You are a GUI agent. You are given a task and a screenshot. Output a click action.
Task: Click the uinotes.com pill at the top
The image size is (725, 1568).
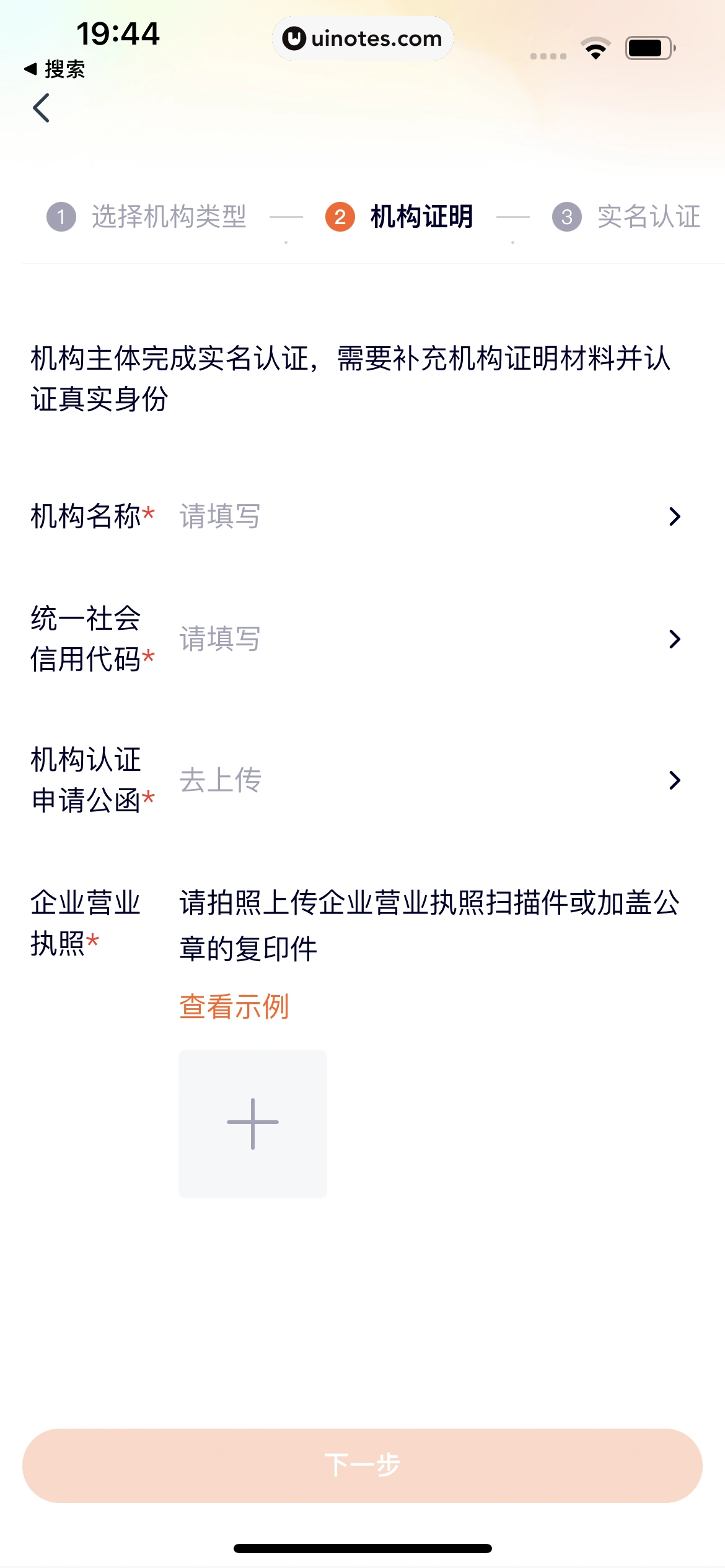(362, 38)
